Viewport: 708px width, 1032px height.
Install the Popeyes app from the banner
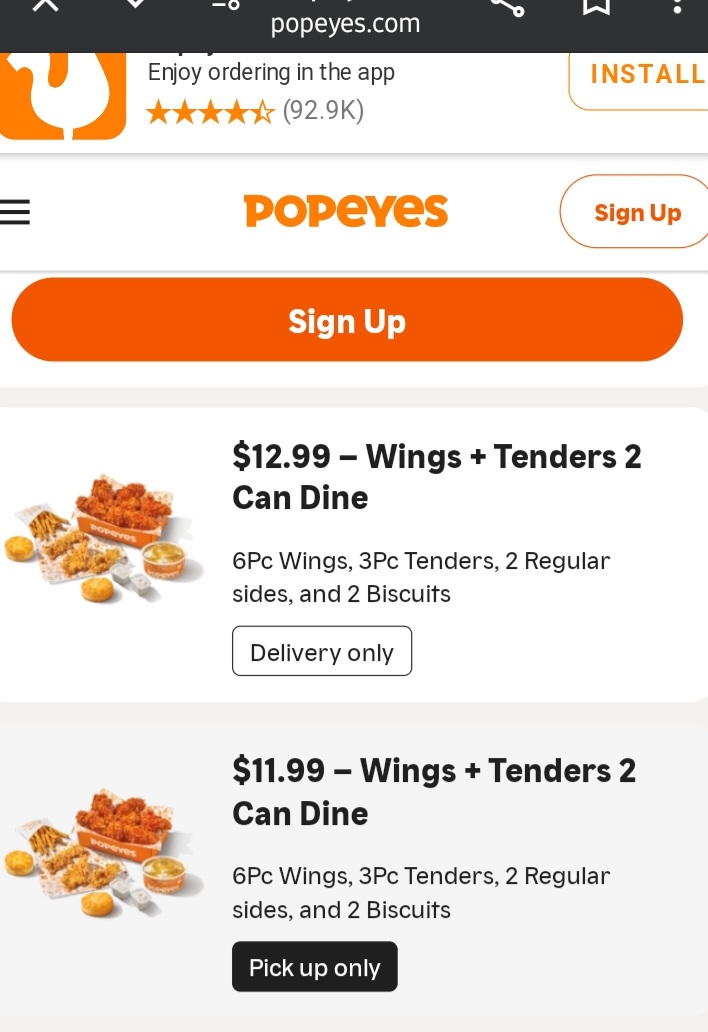pyautogui.click(x=647, y=75)
